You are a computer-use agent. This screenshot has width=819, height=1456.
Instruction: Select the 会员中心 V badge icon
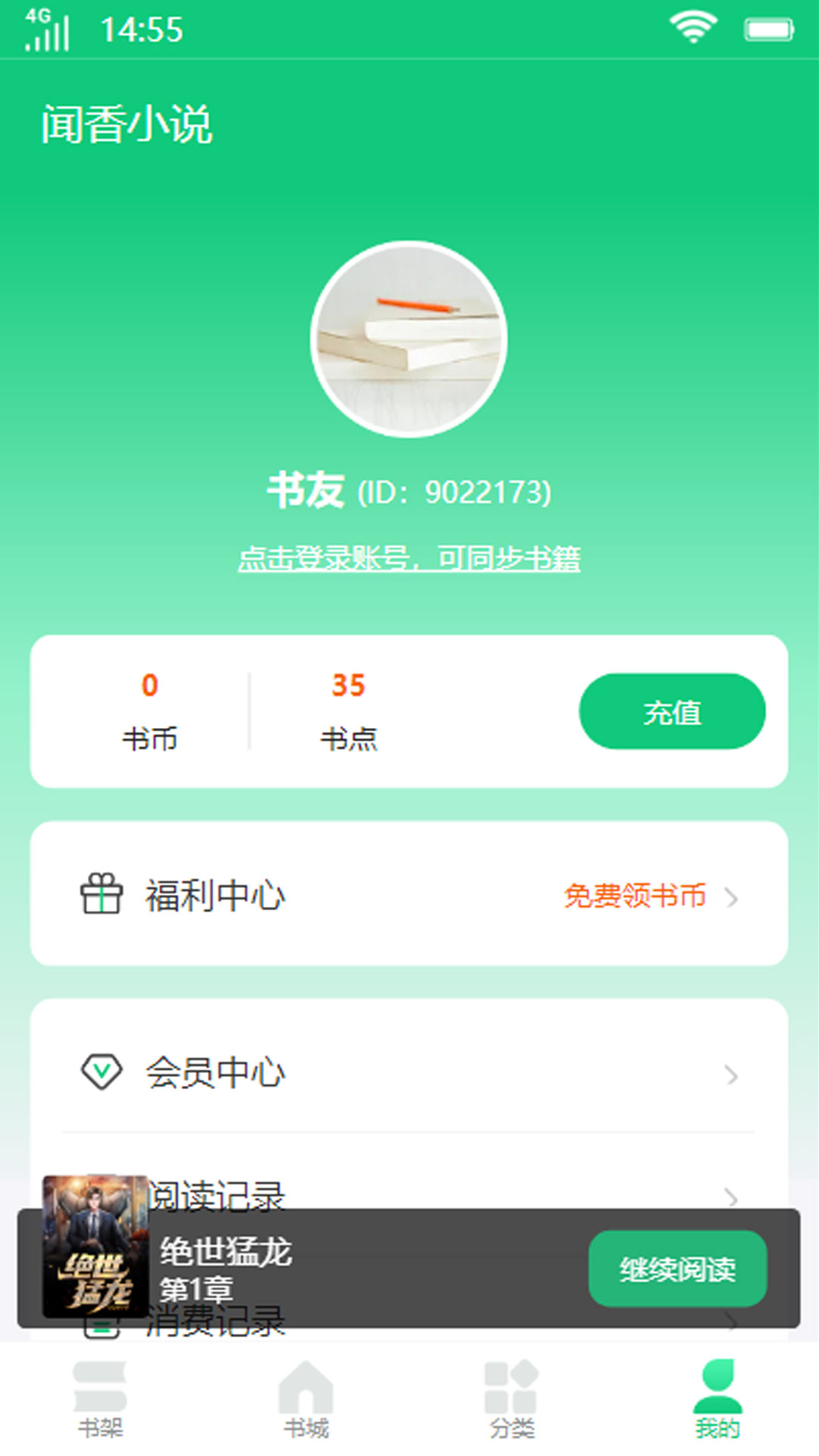(x=102, y=1072)
